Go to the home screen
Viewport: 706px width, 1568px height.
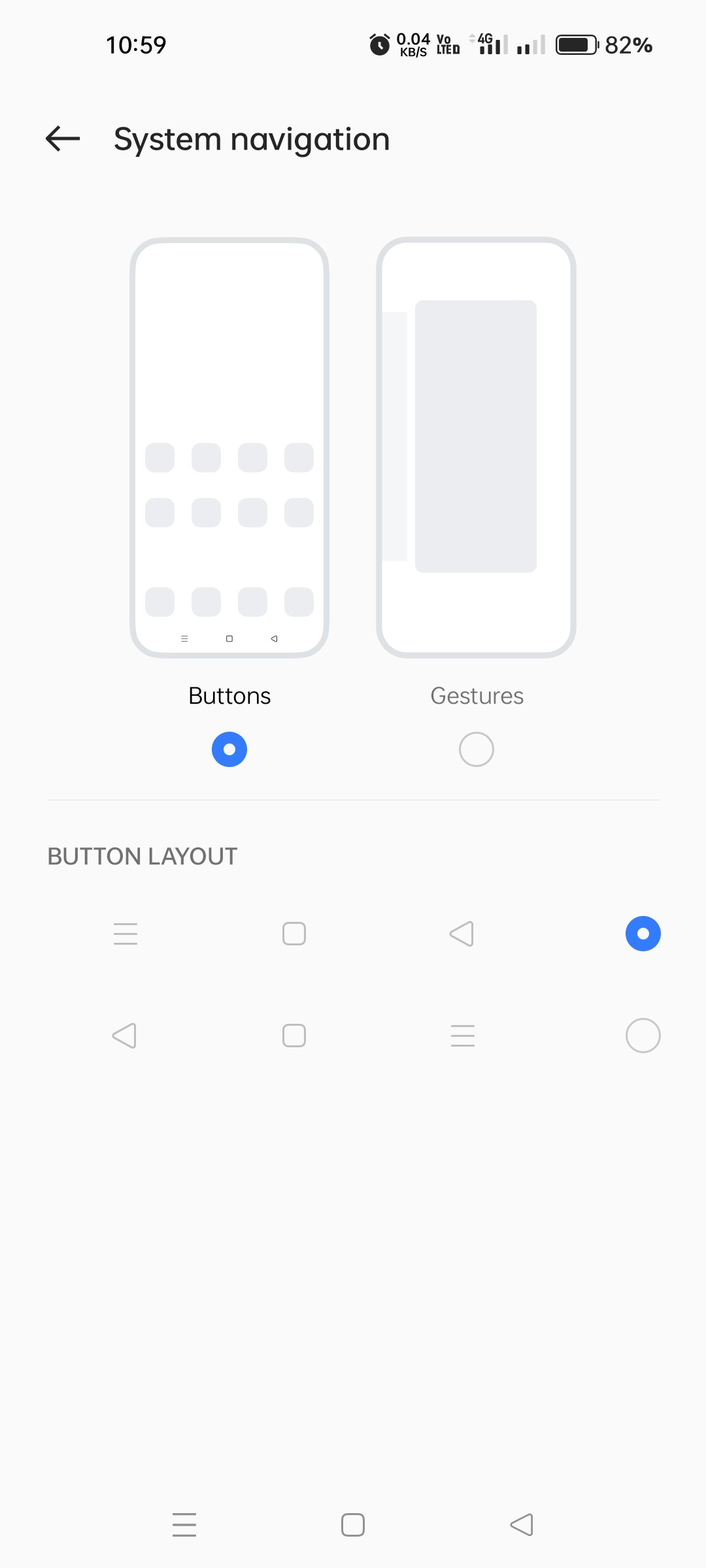353,1525
